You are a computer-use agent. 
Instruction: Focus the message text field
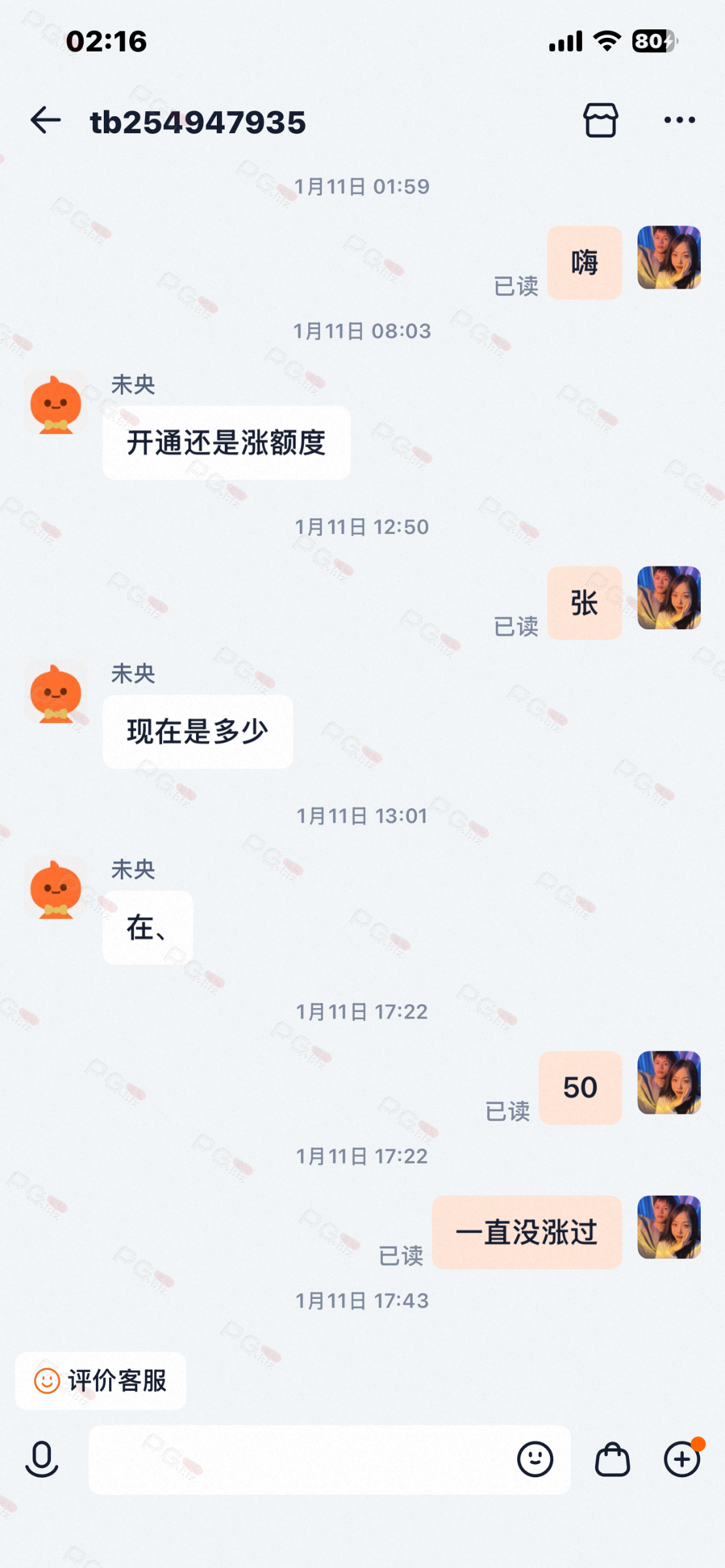tap(300, 1459)
